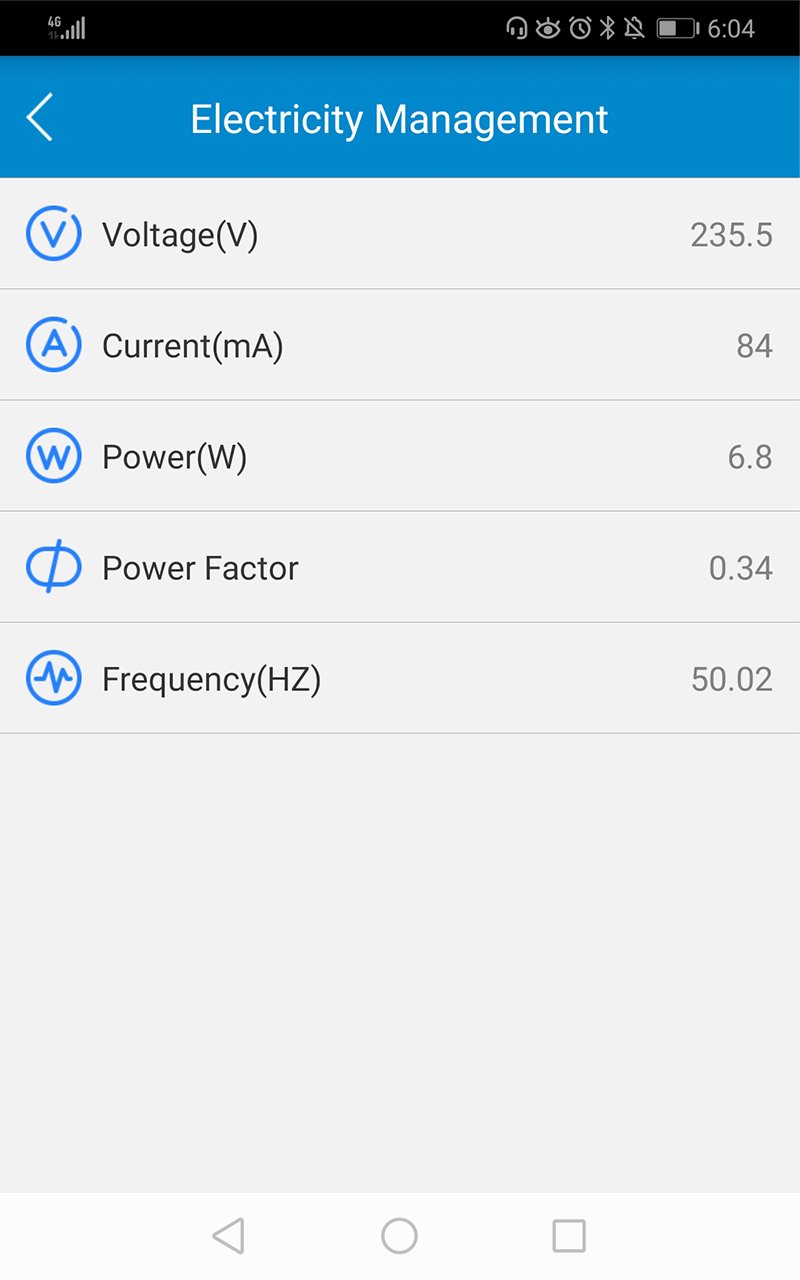Go back using the header arrow
This screenshot has width=800, height=1280.
pyautogui.click(x=40, y=118)
